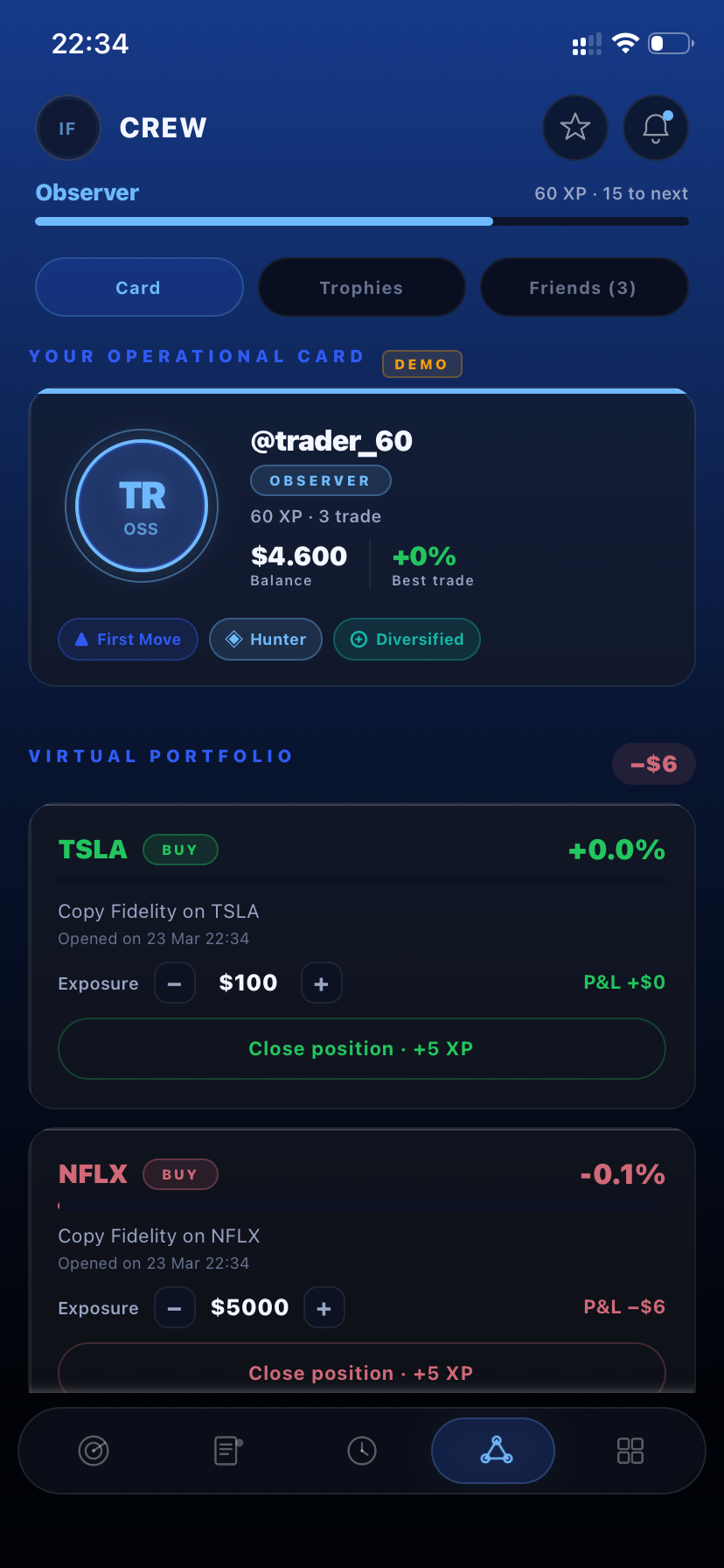Tap the IF avatar circle at top left
Viewport: 724px width, 1568px height.
(67, 127)
